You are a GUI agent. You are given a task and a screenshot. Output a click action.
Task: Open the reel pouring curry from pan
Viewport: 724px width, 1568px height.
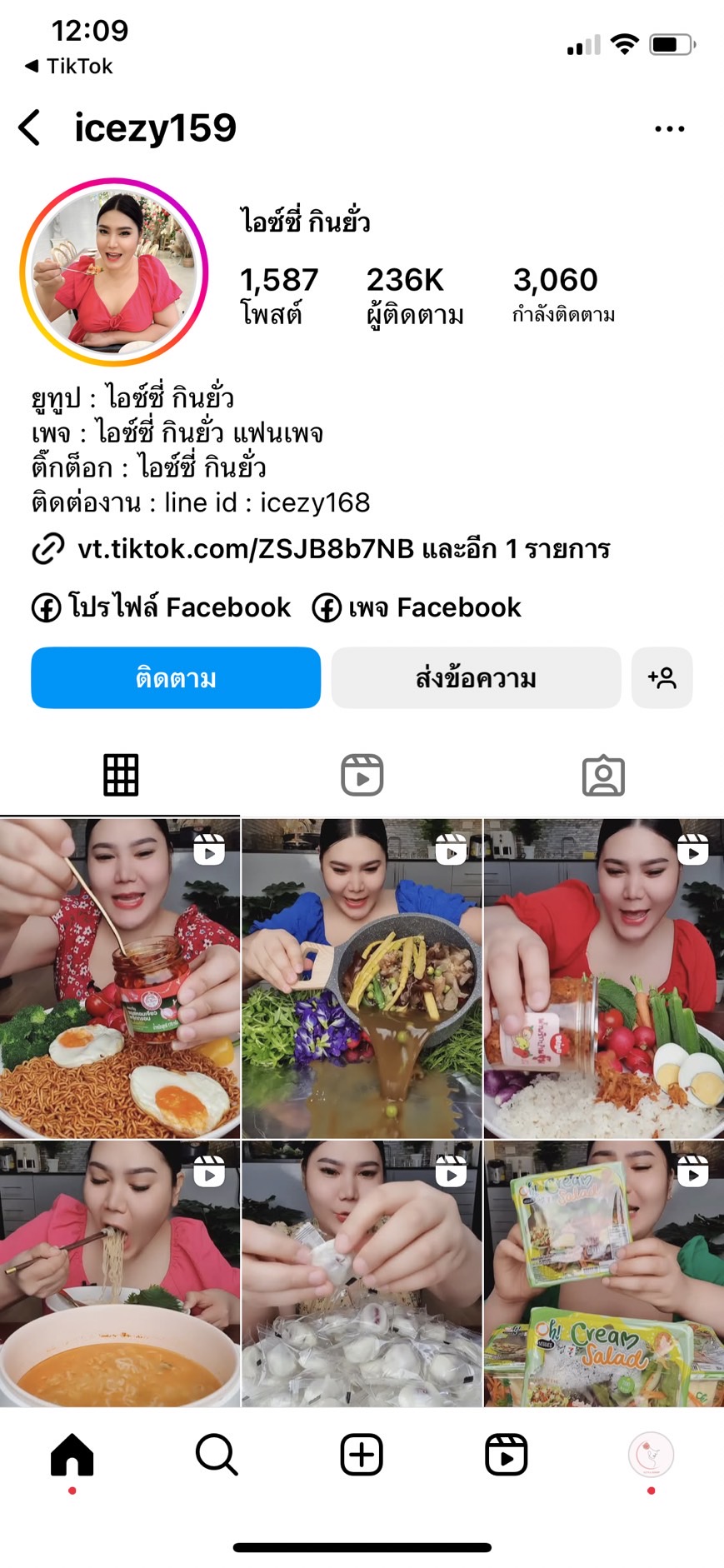coord(362,978)
